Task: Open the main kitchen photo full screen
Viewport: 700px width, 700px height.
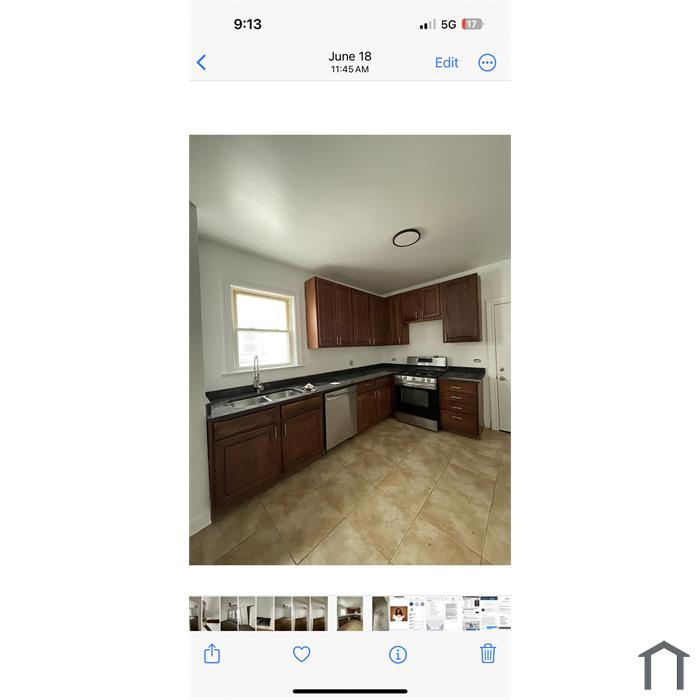Action: 350,350
